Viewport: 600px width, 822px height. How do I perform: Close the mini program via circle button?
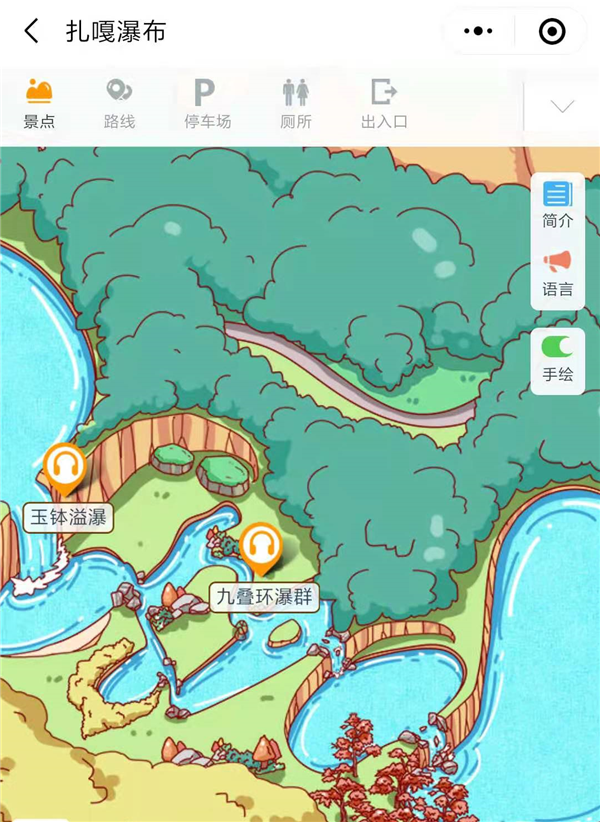(552, 32)
